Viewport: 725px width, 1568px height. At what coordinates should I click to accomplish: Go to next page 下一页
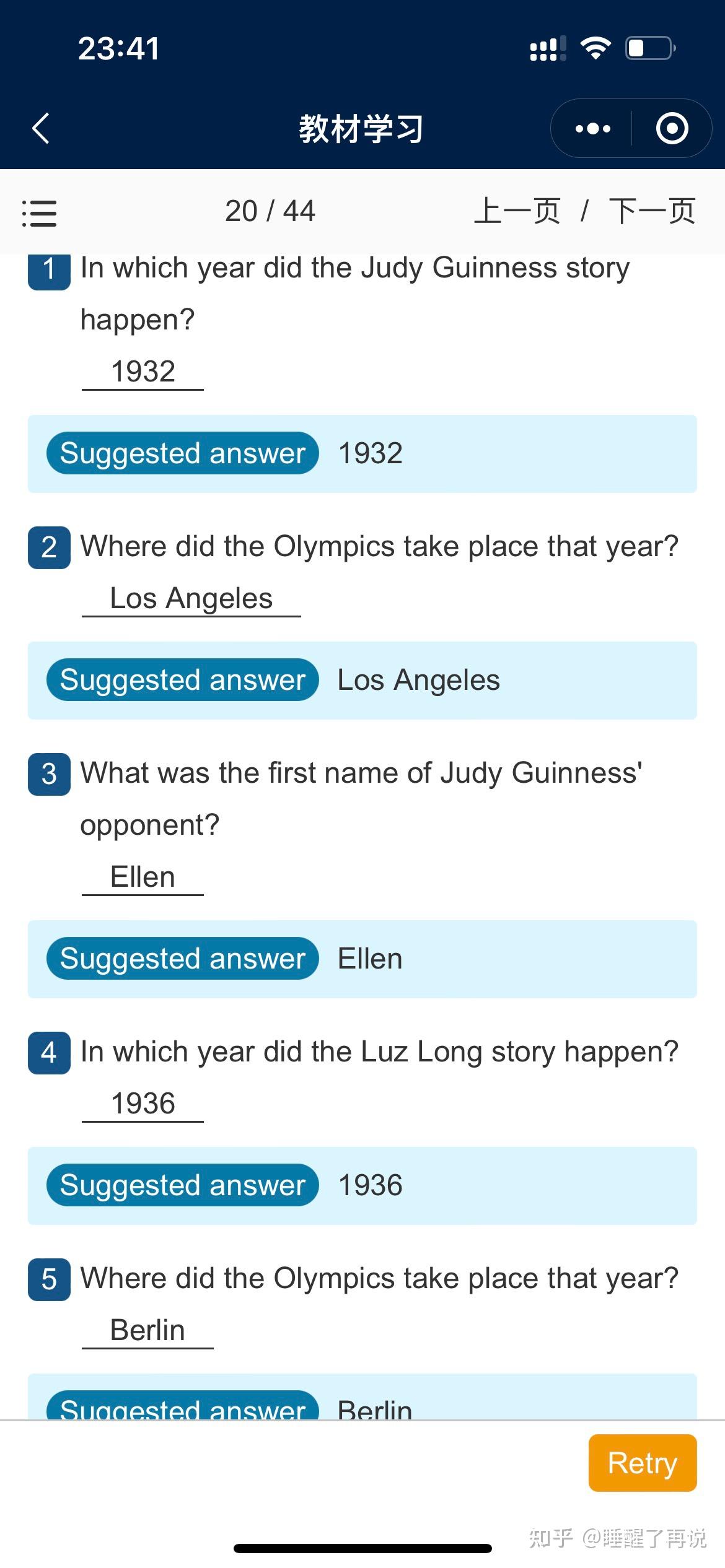(x=652, y=211)
